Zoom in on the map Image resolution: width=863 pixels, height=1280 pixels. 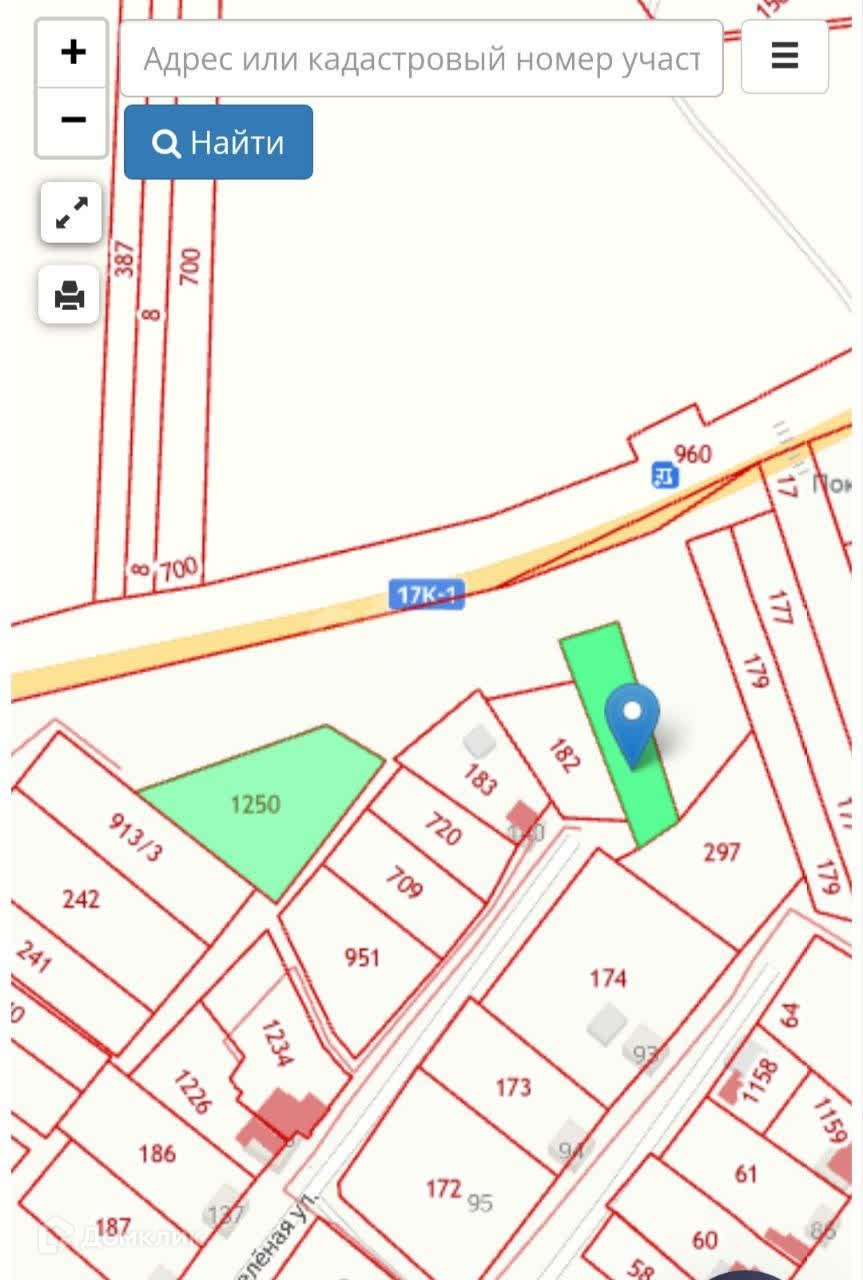[72, 53]
